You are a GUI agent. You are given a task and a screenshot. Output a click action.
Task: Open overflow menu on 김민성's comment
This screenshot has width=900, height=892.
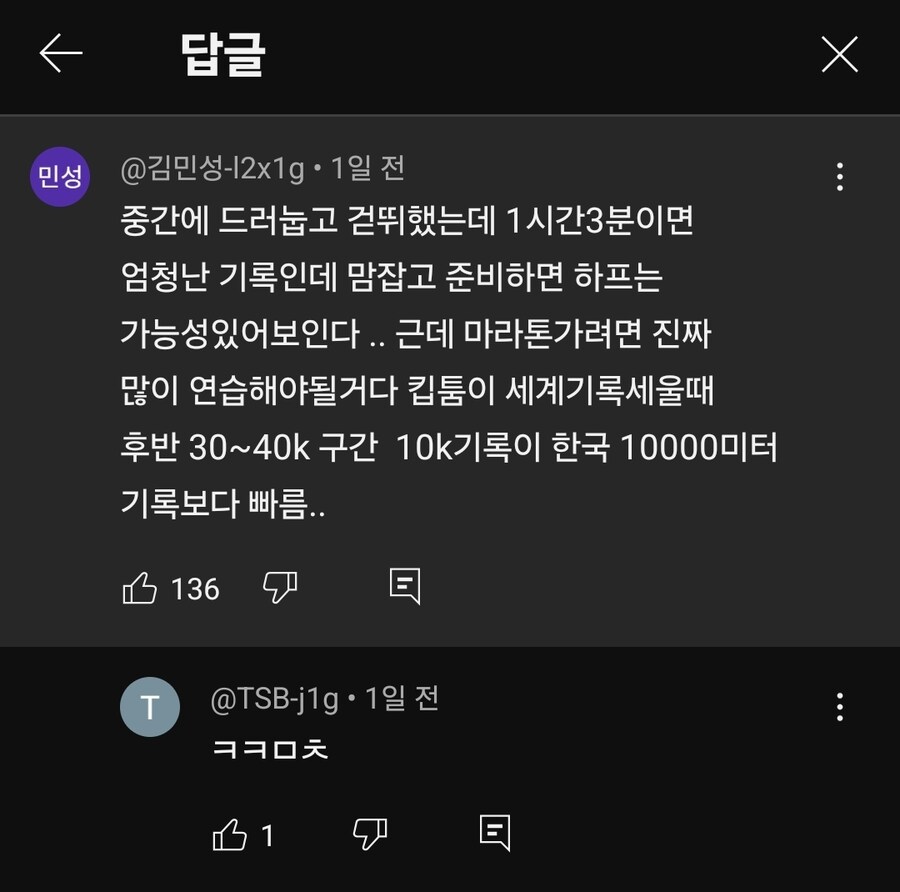pos(840,177)
